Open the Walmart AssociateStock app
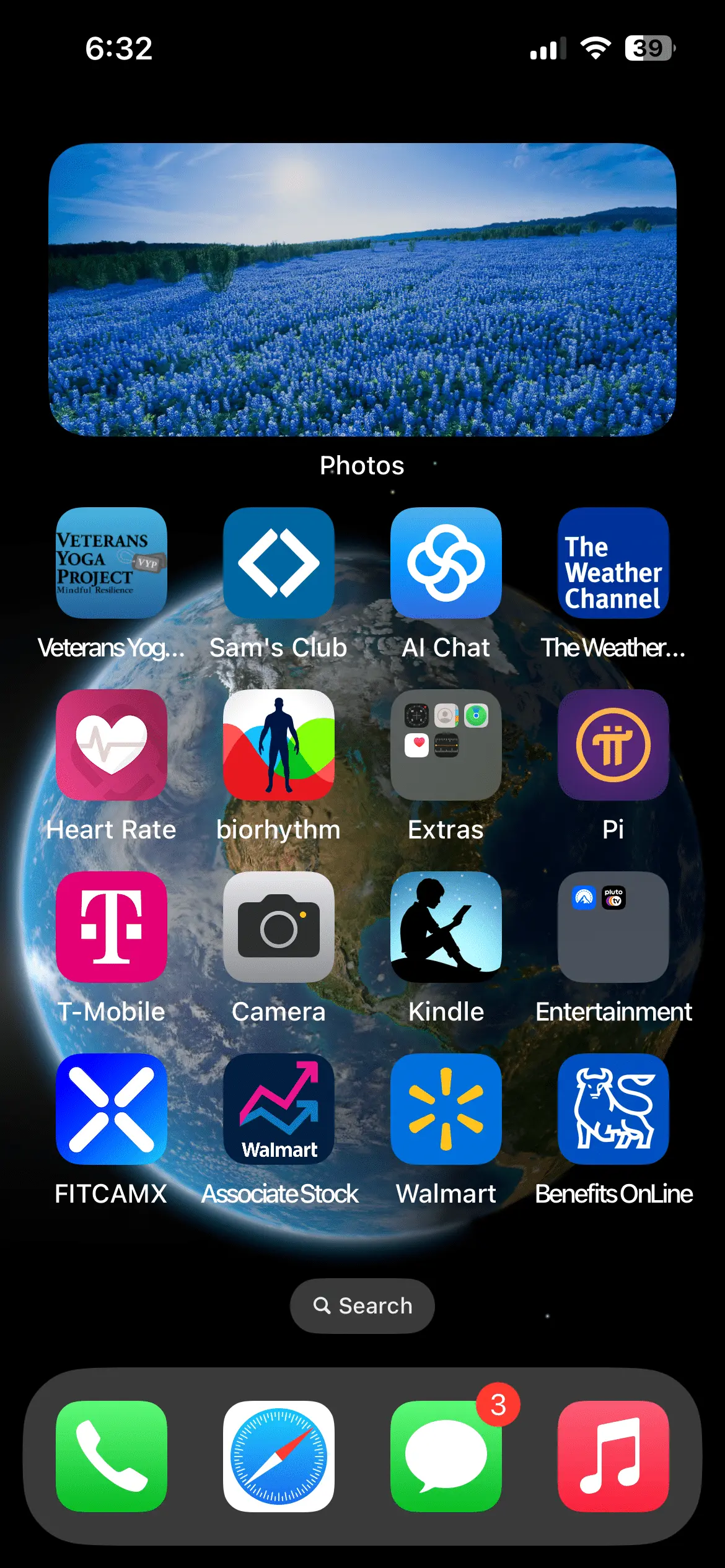Screen dimensions: 725x1568 pyautogui.click(x=279, y=1109)
